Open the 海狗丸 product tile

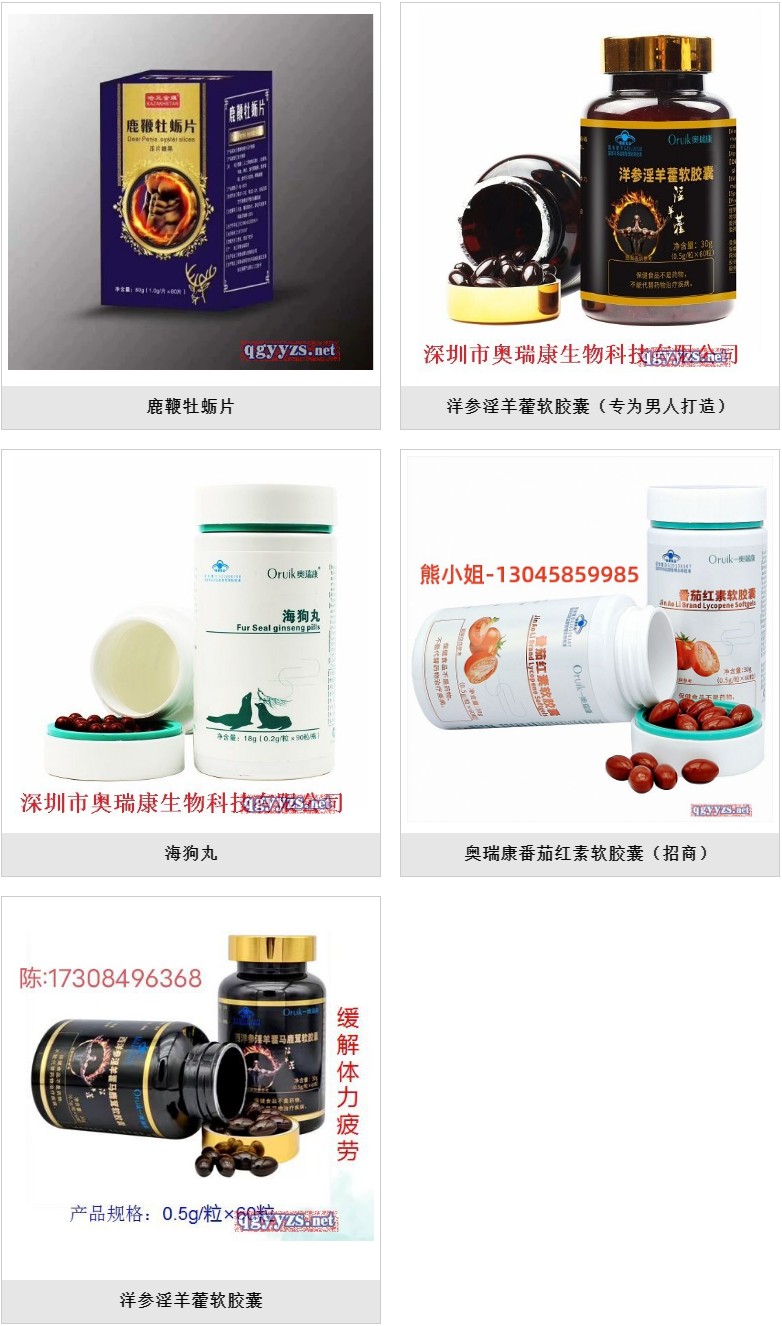click(x=190, y=640)
